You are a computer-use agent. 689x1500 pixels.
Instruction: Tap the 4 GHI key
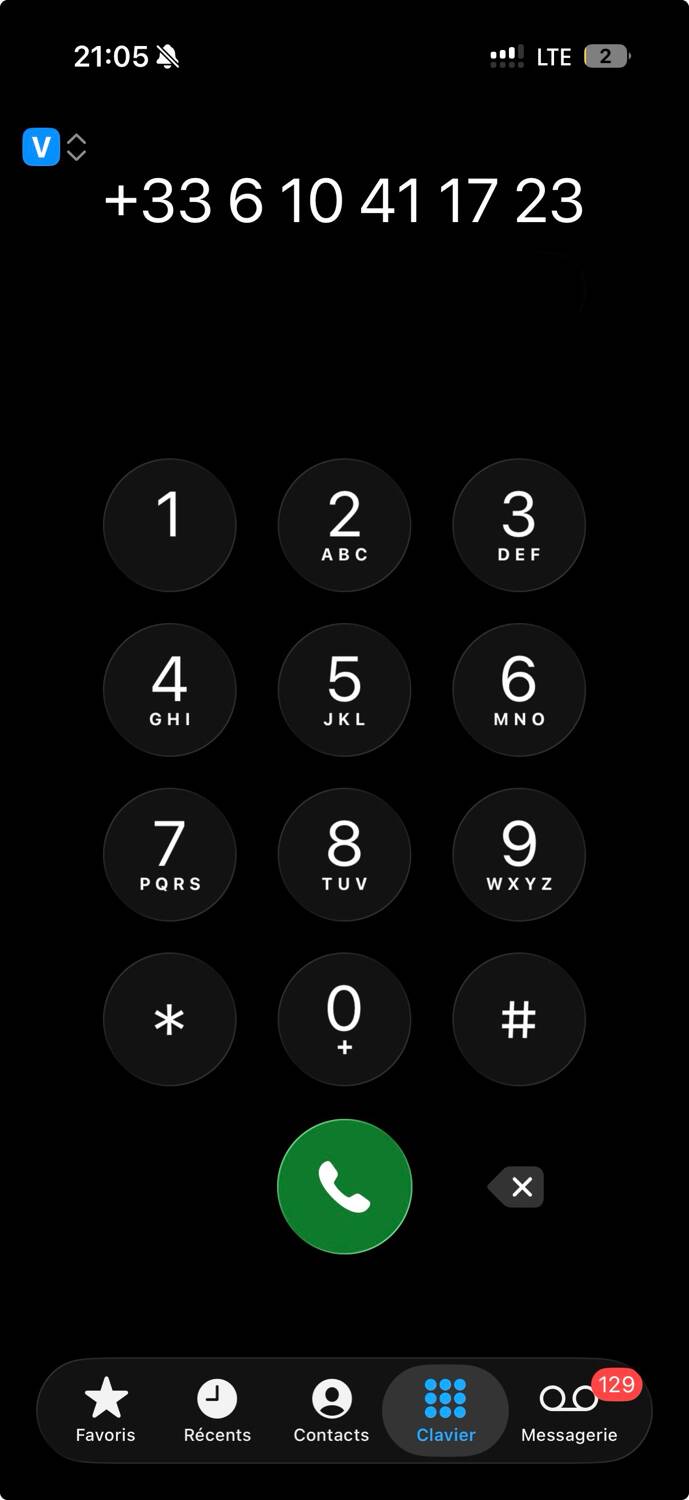[x=170, y=690]
